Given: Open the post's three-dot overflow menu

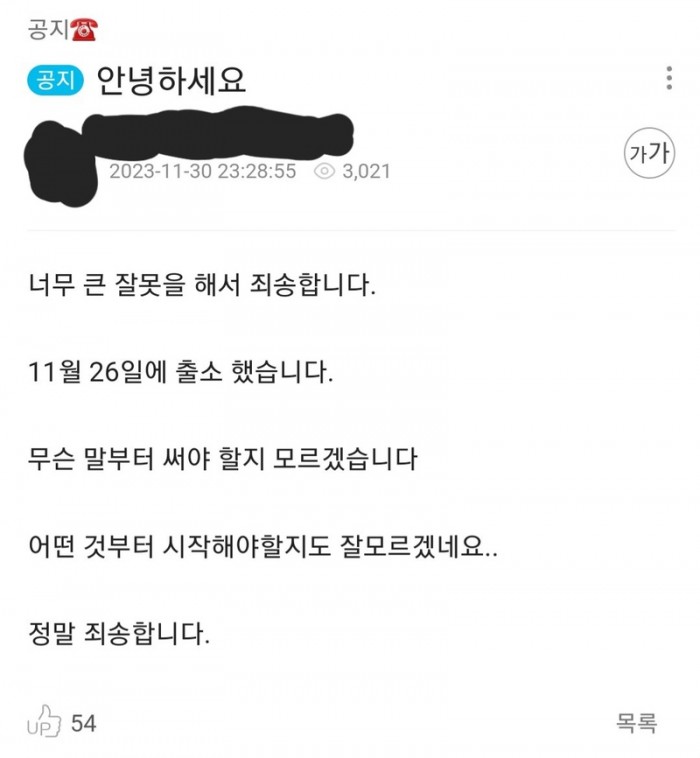Looking at the screenshot, I should coord(669,79).
